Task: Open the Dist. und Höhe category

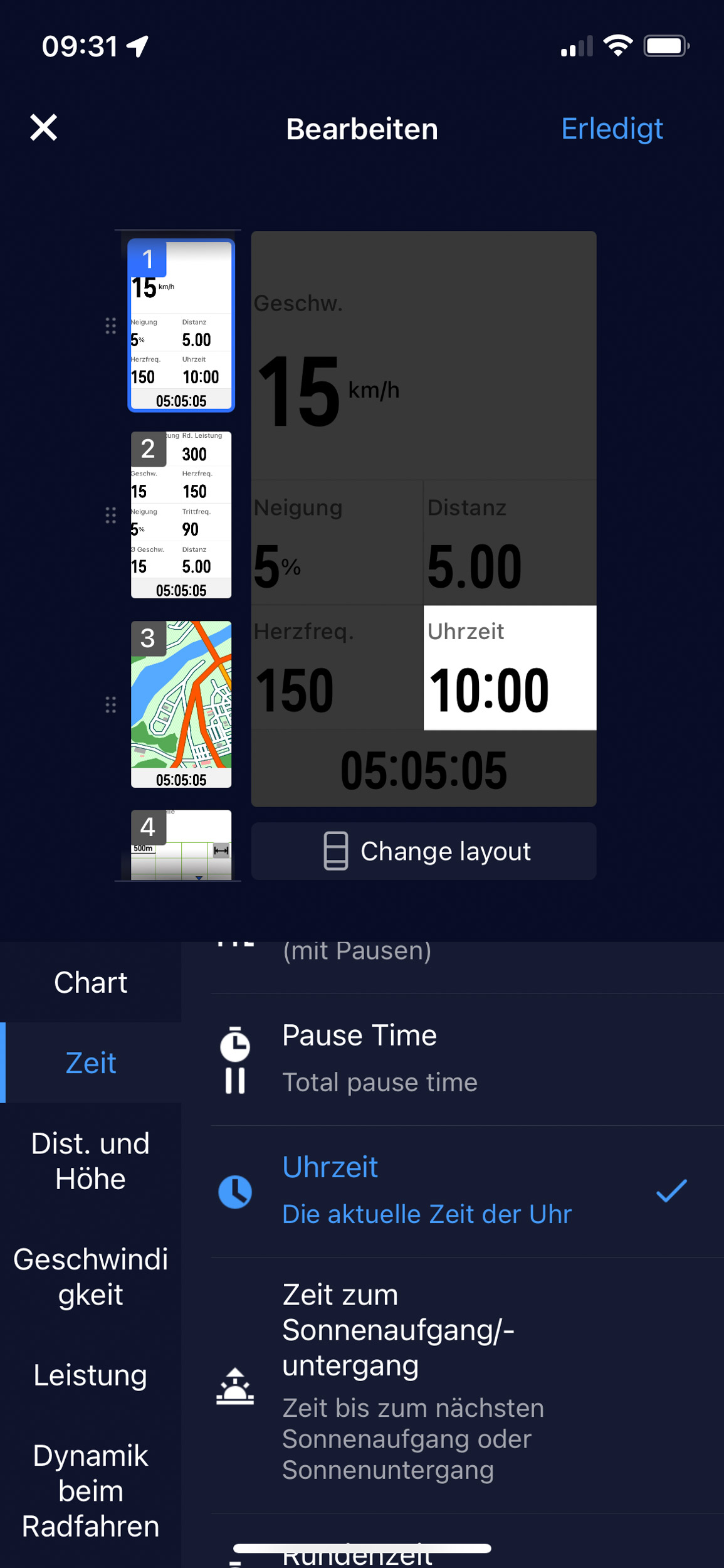Action: pos(91,1161)
